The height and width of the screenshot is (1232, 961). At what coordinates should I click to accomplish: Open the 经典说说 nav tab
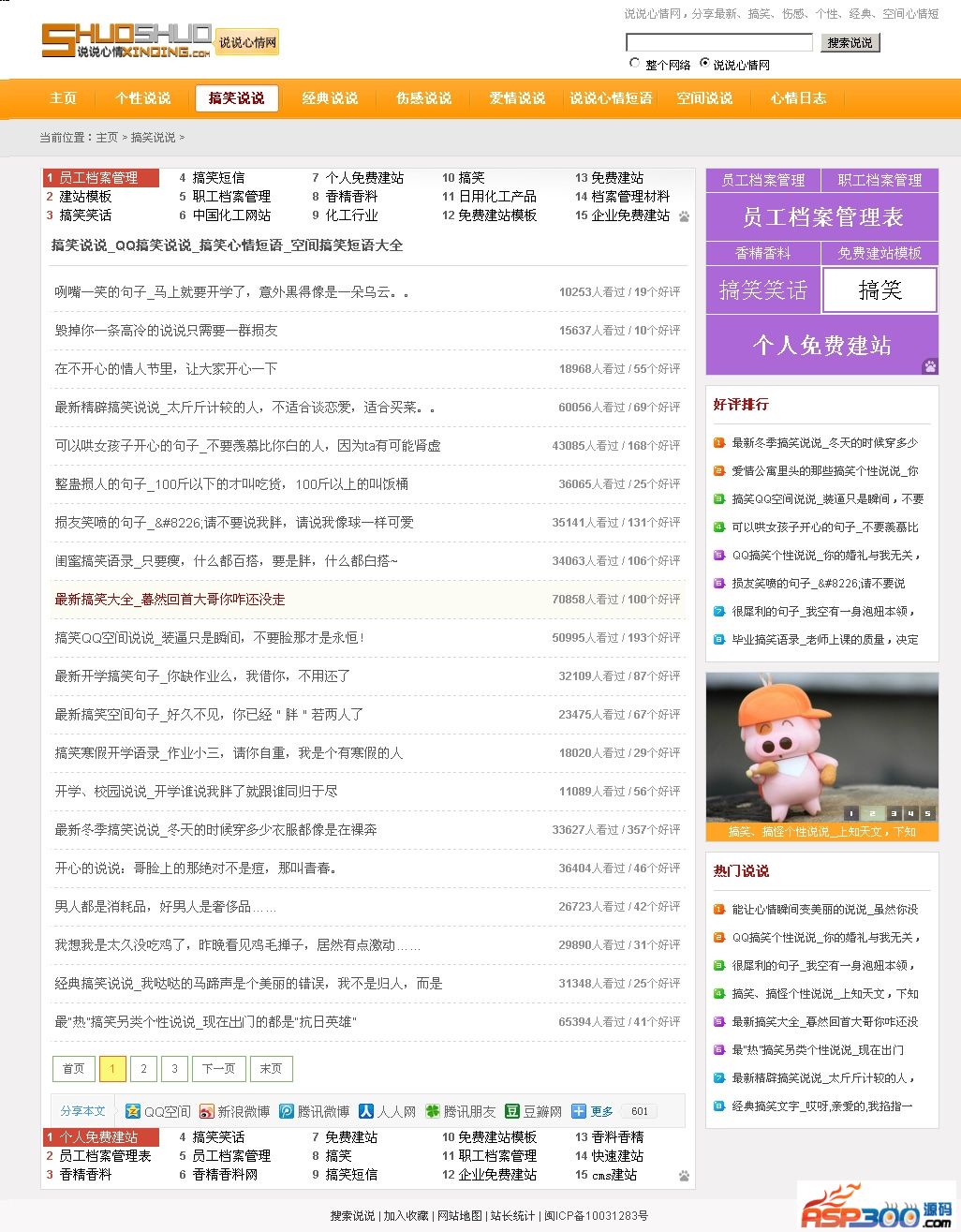click(x=330, y=98)
